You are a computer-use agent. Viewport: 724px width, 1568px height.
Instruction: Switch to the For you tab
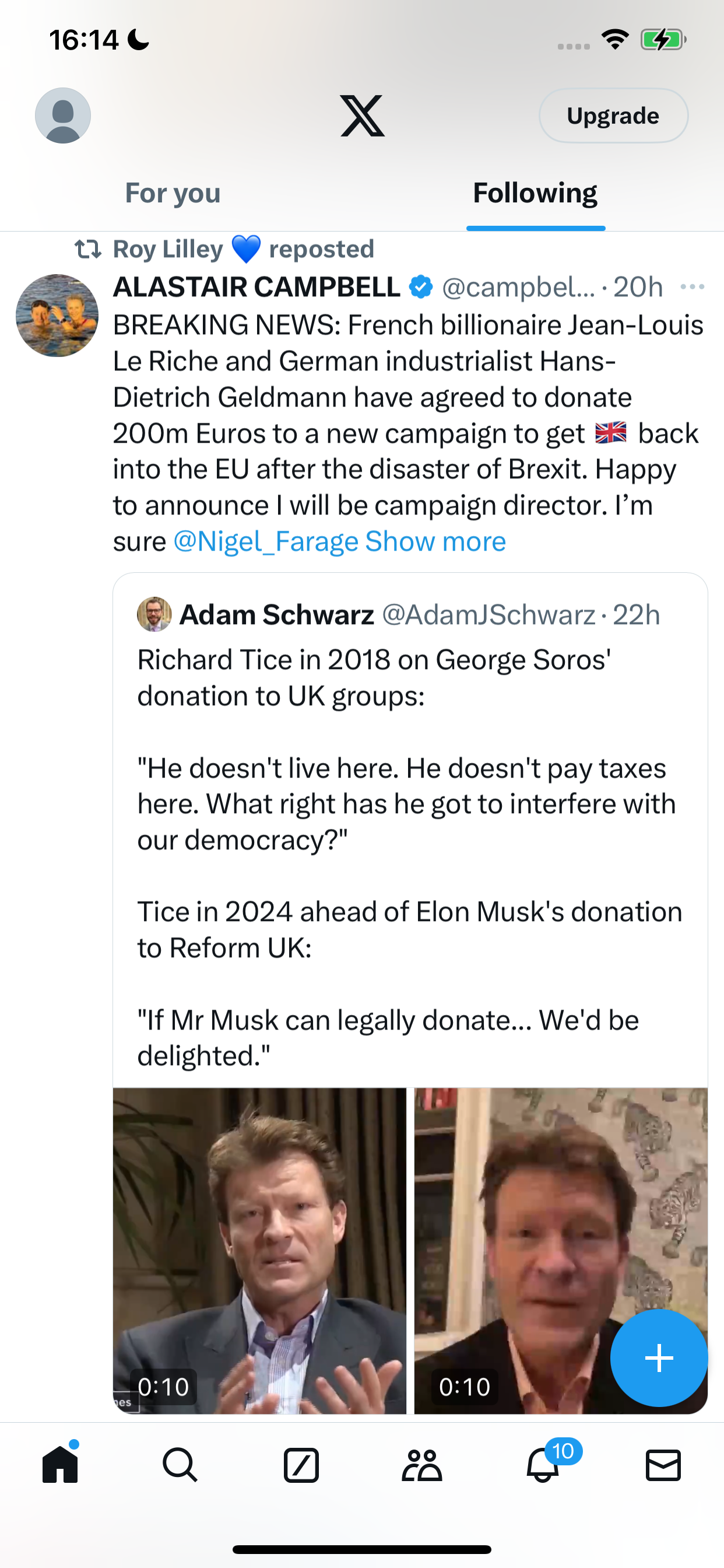173,194
